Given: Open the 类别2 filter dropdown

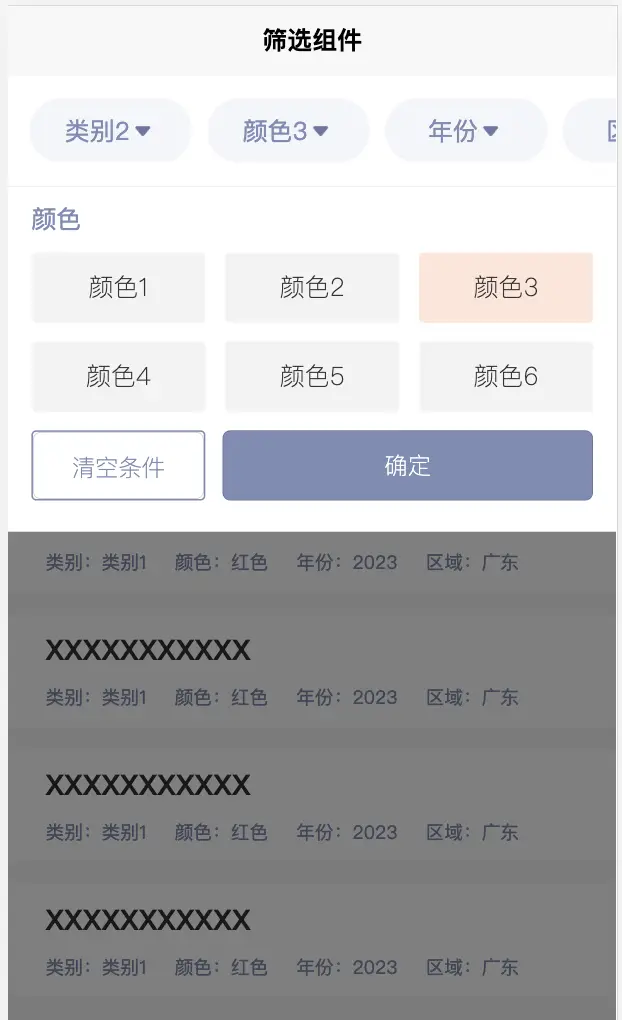Looking at the screenshot, I should [109, 131].
